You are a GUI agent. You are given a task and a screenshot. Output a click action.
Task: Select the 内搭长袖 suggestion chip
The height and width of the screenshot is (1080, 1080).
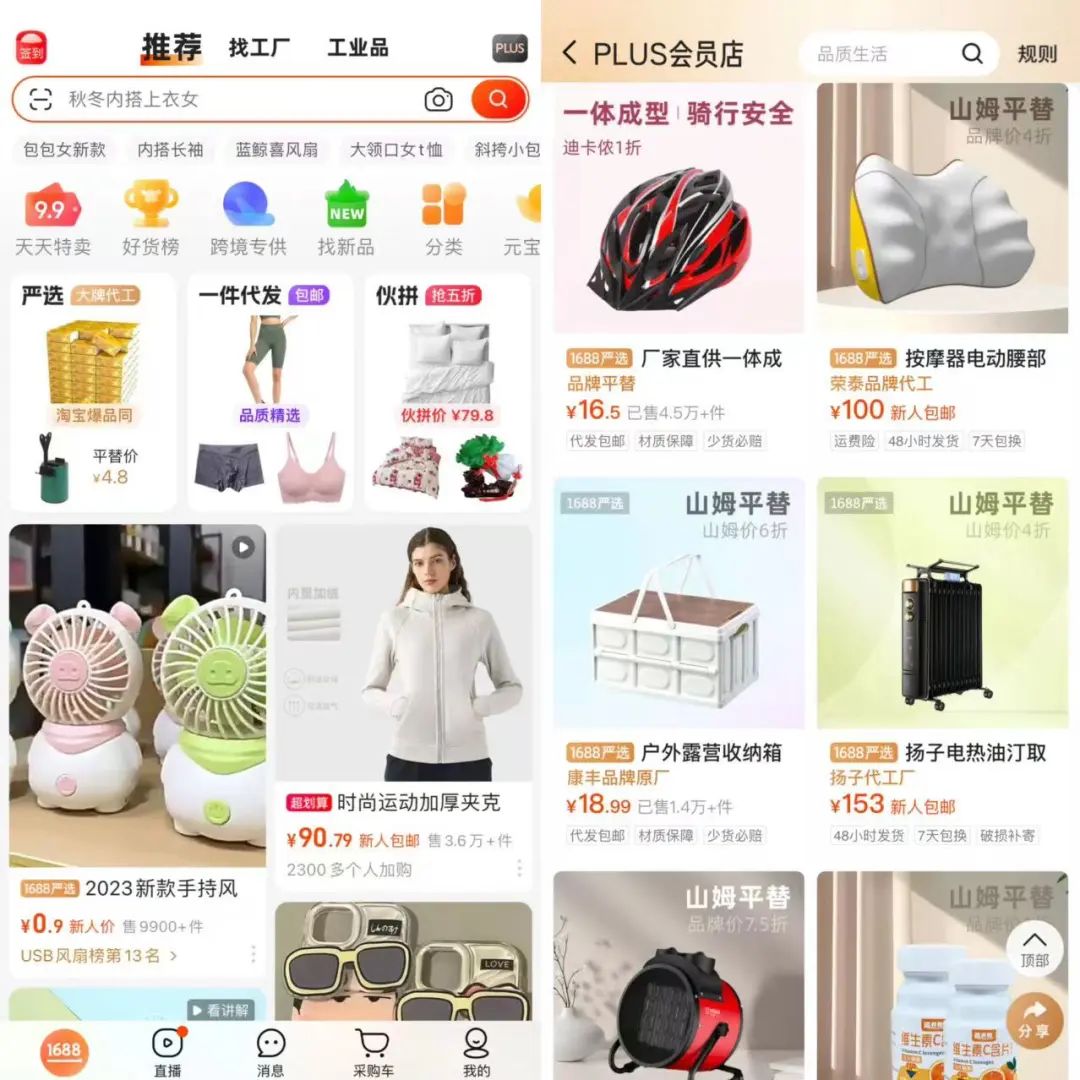pyautogui.click(x=170, y=150)
